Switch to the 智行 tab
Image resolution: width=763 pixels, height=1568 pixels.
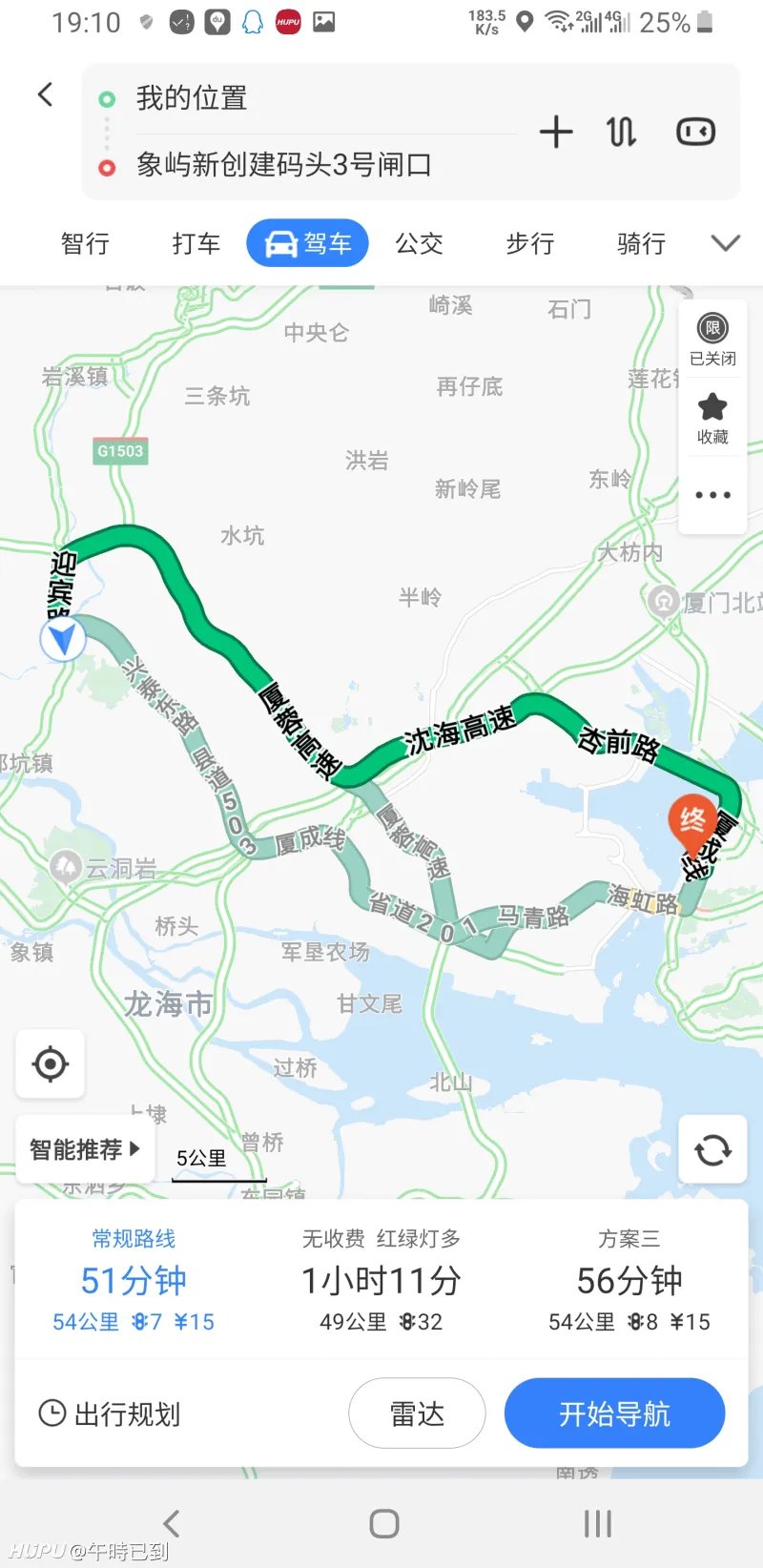[85, 243]
